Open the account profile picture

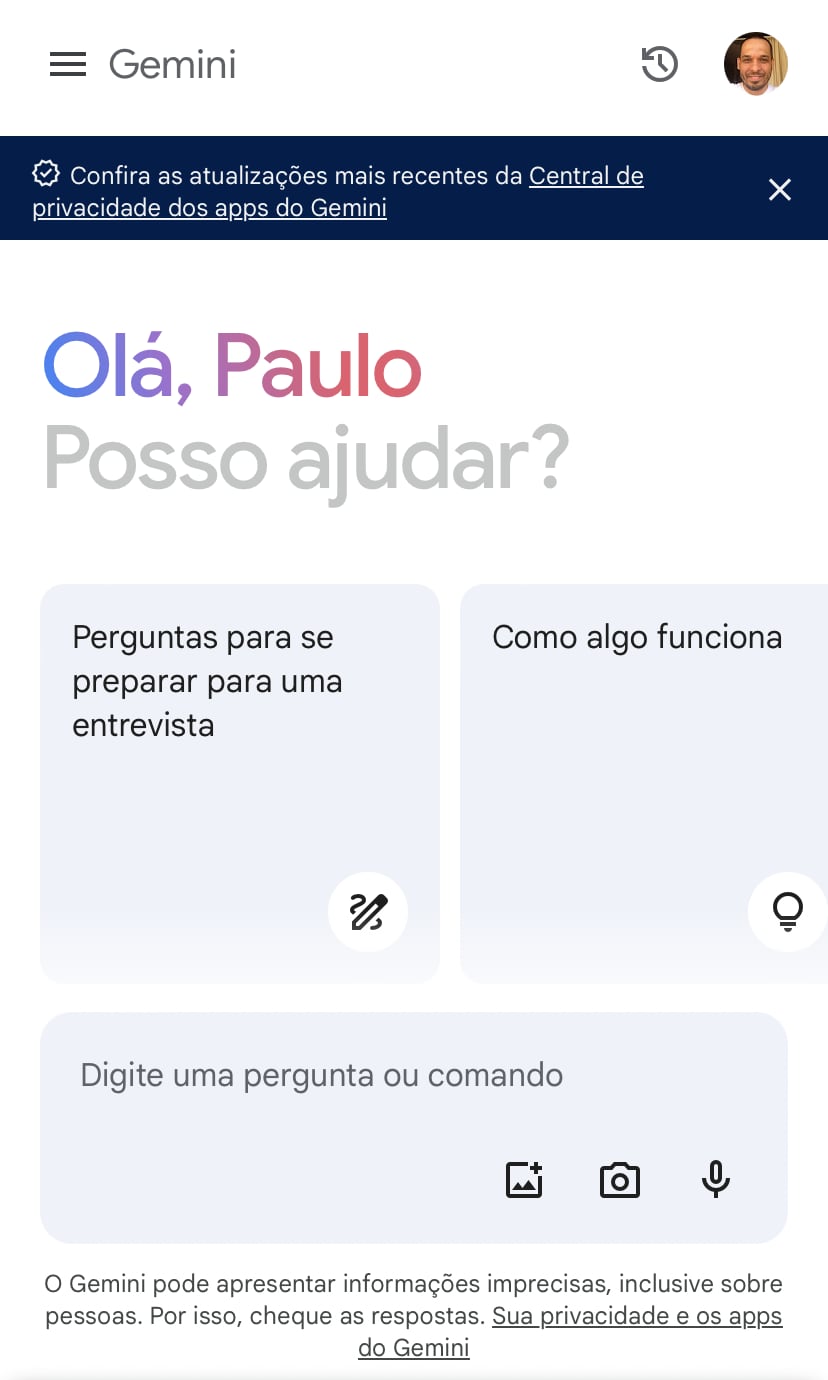pos(755,64)
